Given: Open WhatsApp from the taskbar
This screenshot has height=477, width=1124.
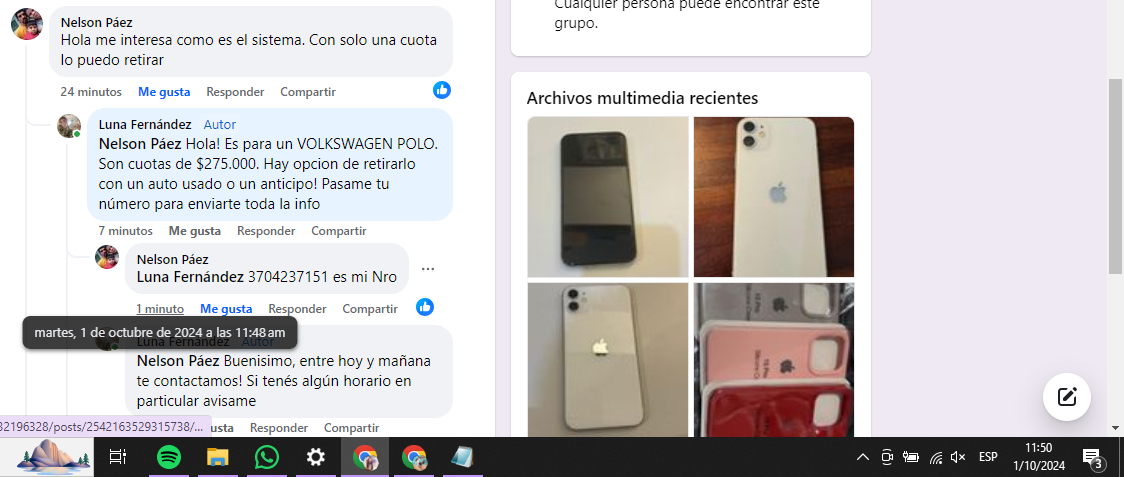Looking at the screenshot, I should [267, 458].
